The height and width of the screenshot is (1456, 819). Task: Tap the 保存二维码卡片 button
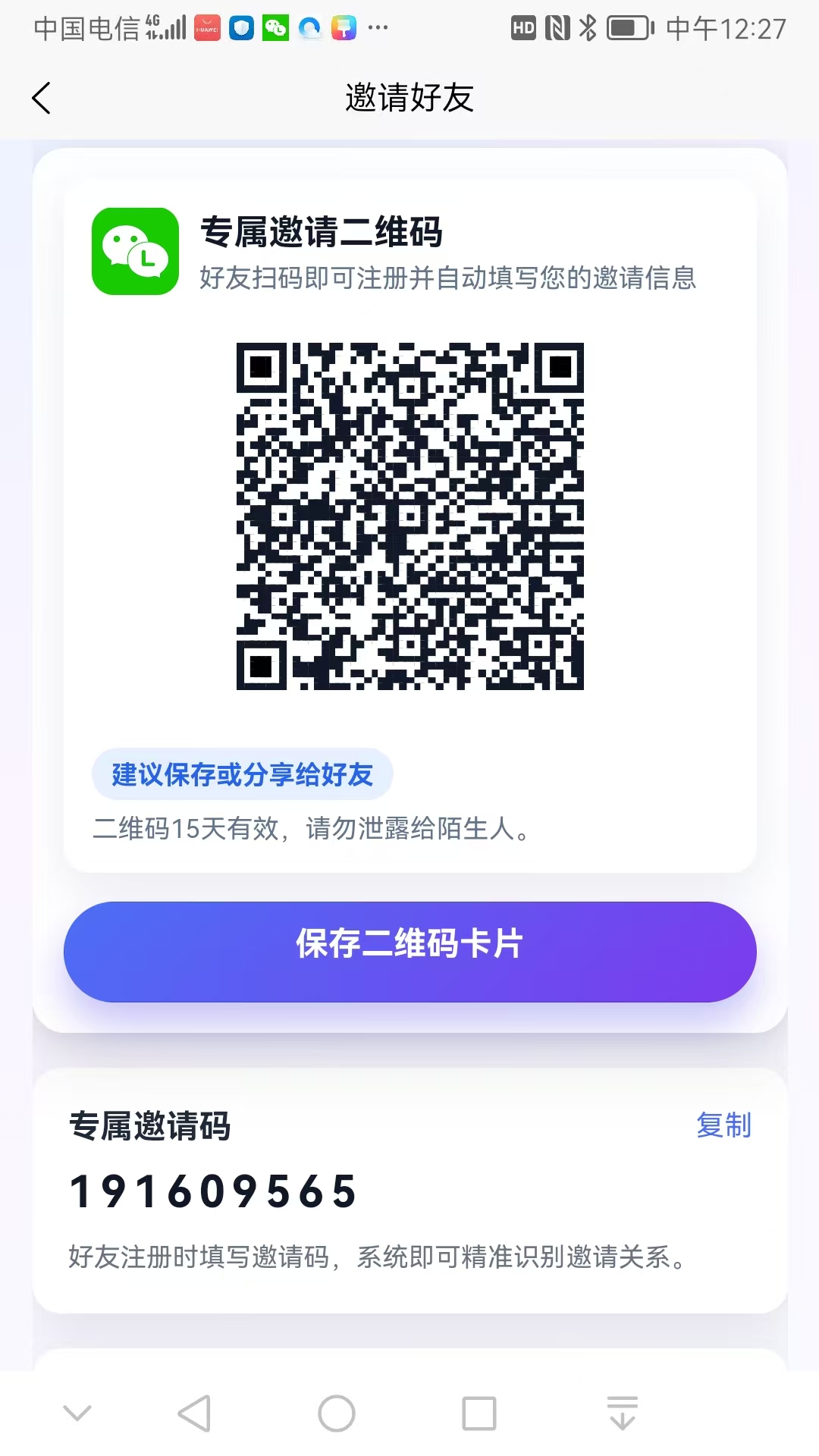point(409,952)
